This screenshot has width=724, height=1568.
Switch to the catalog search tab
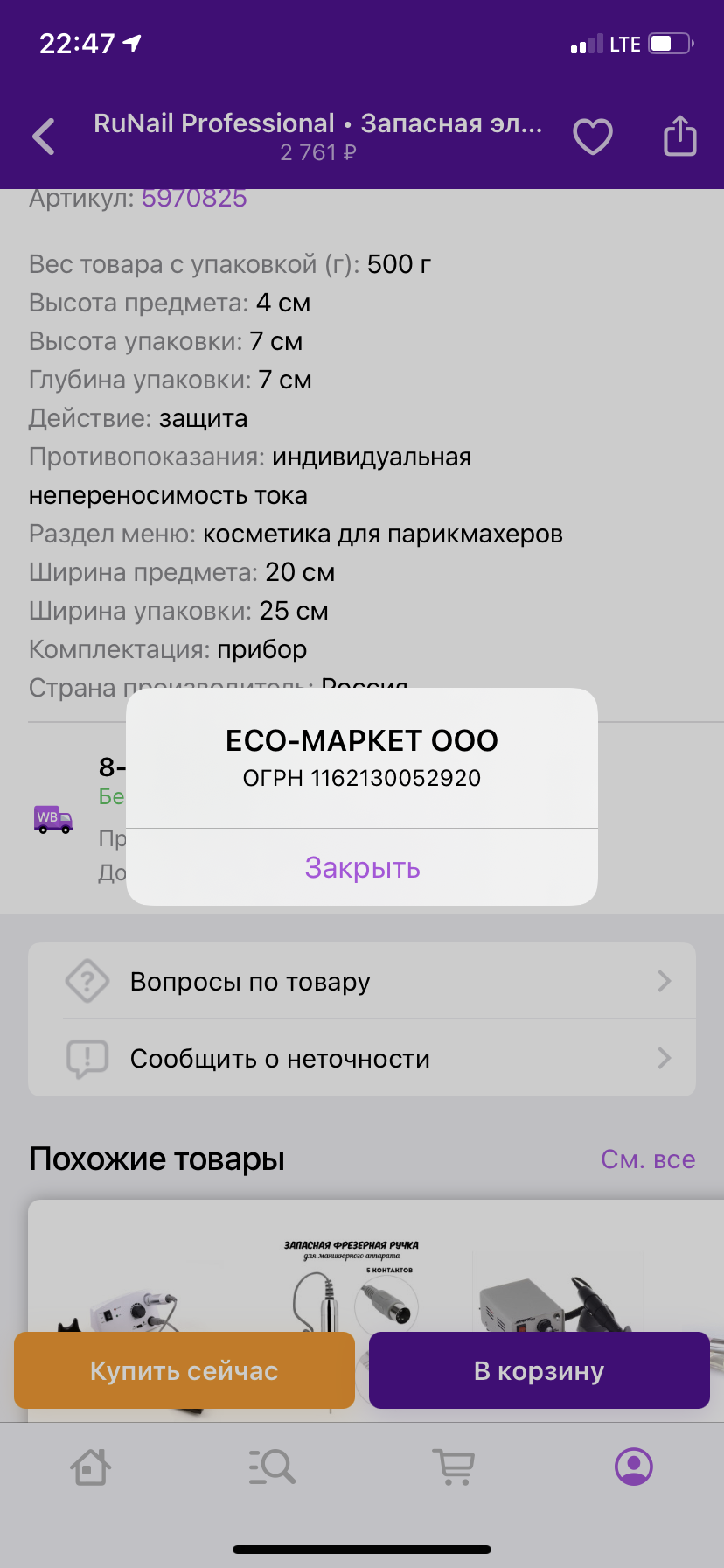(272, 1466)
